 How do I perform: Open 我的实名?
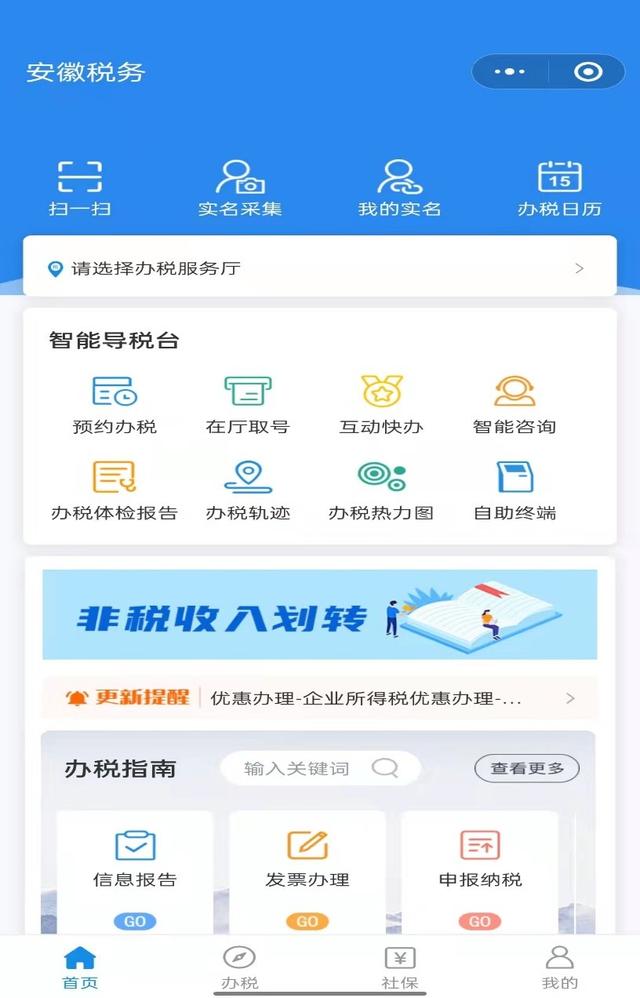[x=400, y=188]
